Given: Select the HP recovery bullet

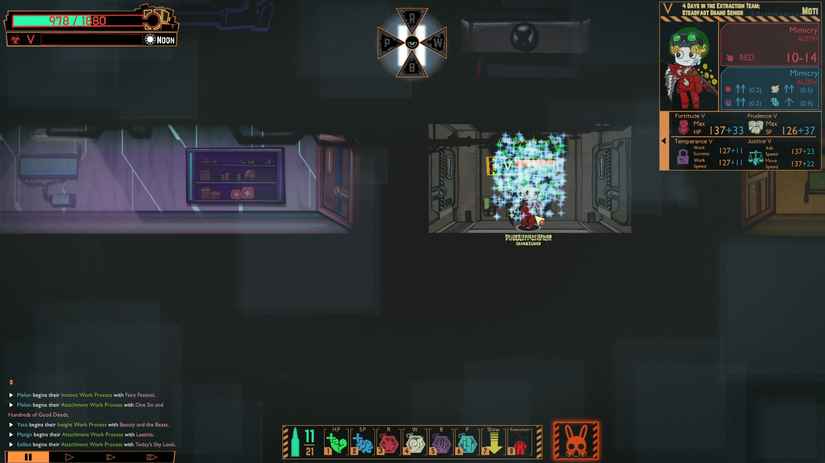Looking at the screenshot, I should point(337,442).
